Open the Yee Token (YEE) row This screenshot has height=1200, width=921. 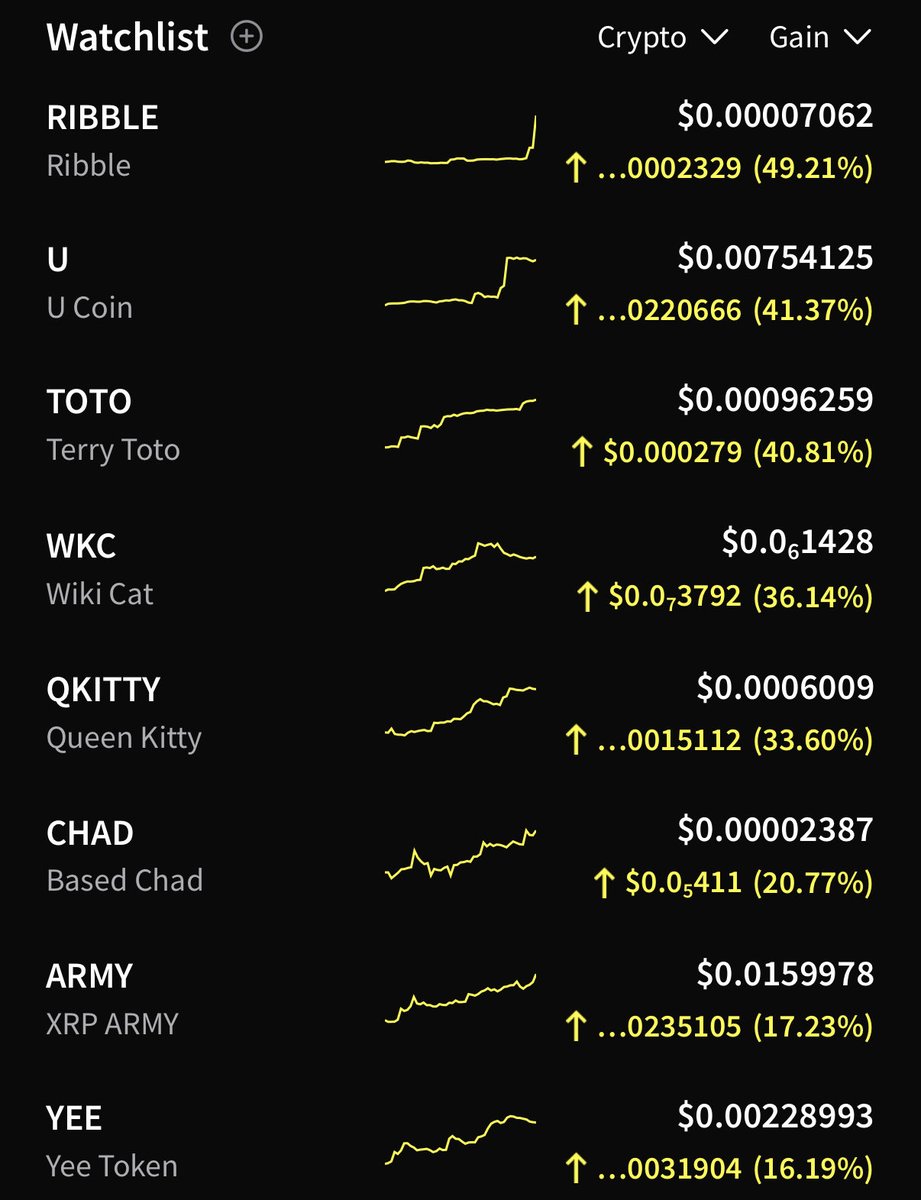pyautogui.click(x=112, y=1141)
